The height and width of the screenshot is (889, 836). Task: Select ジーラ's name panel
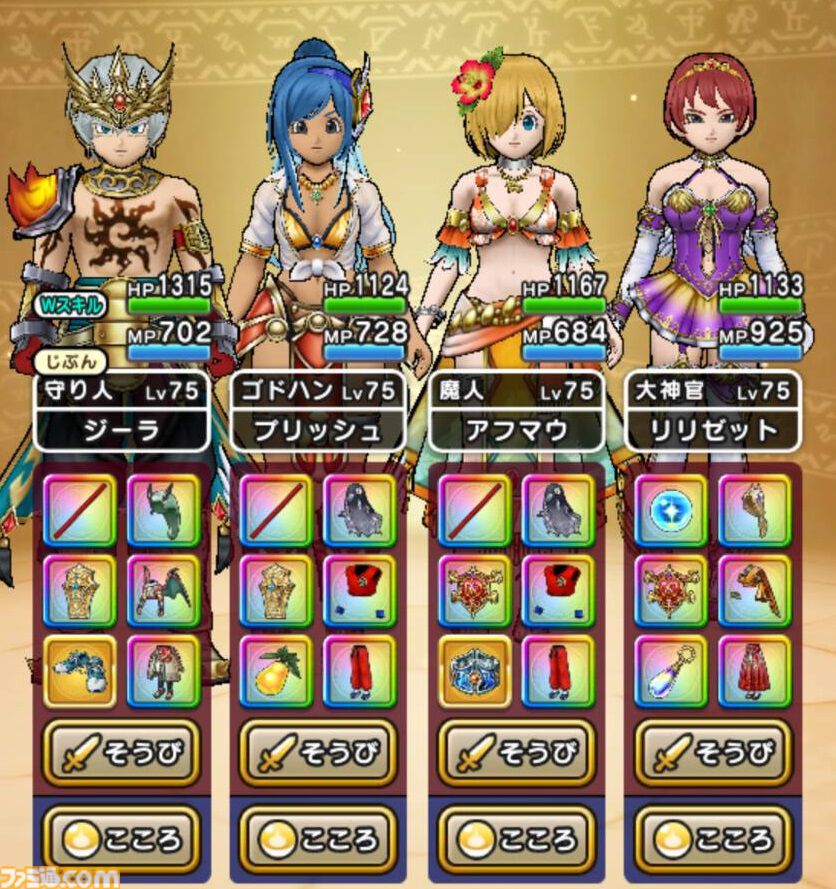121,430
